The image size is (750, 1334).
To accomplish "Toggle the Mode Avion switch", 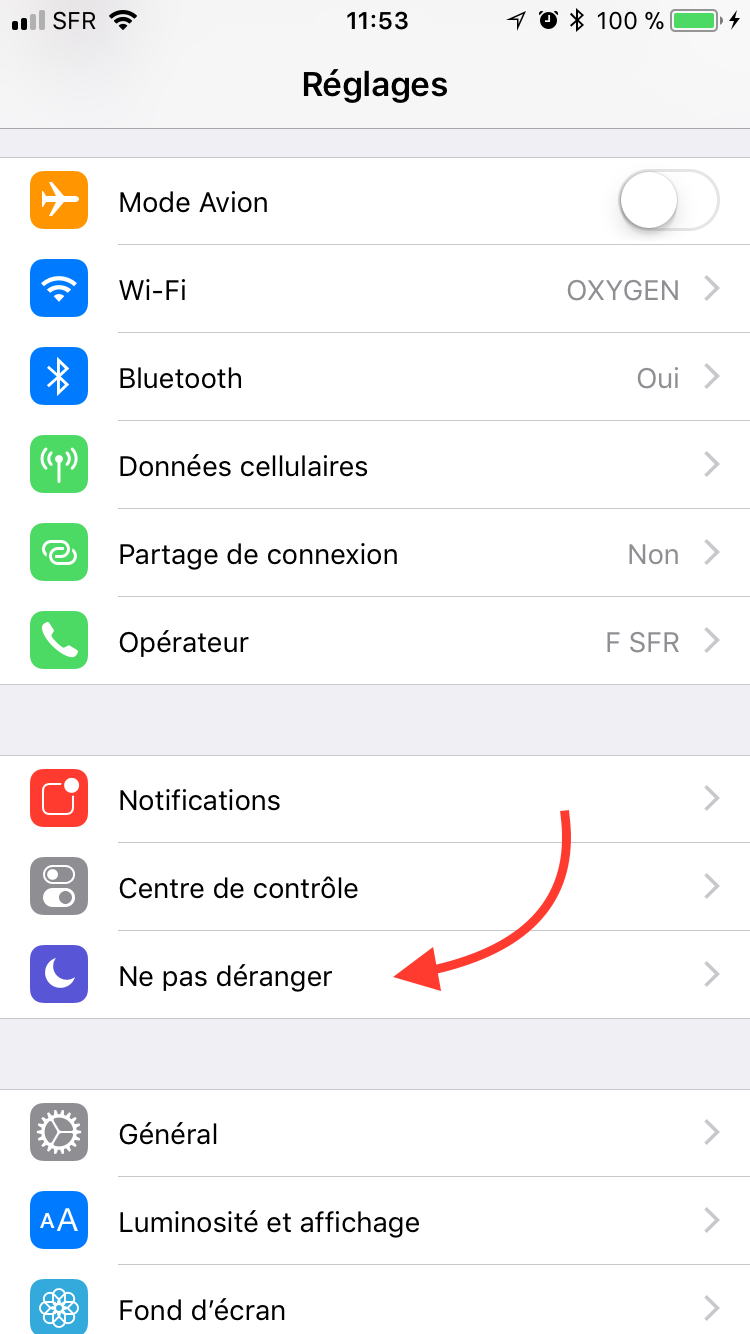I will point(668,201).
